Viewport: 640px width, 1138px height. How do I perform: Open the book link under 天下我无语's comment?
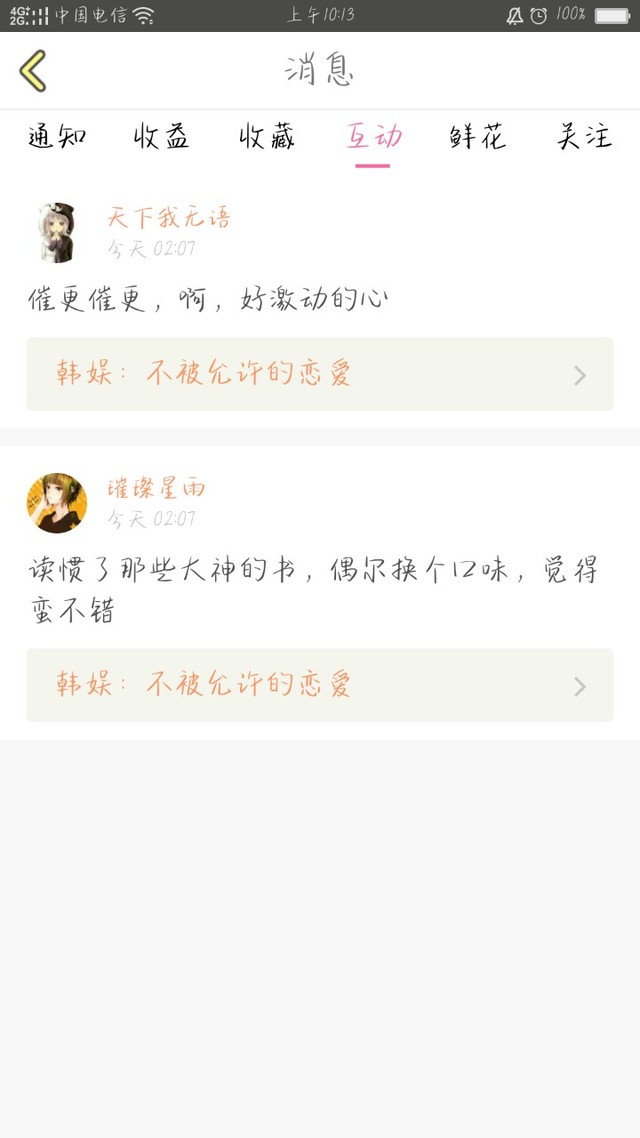point(320,374)
